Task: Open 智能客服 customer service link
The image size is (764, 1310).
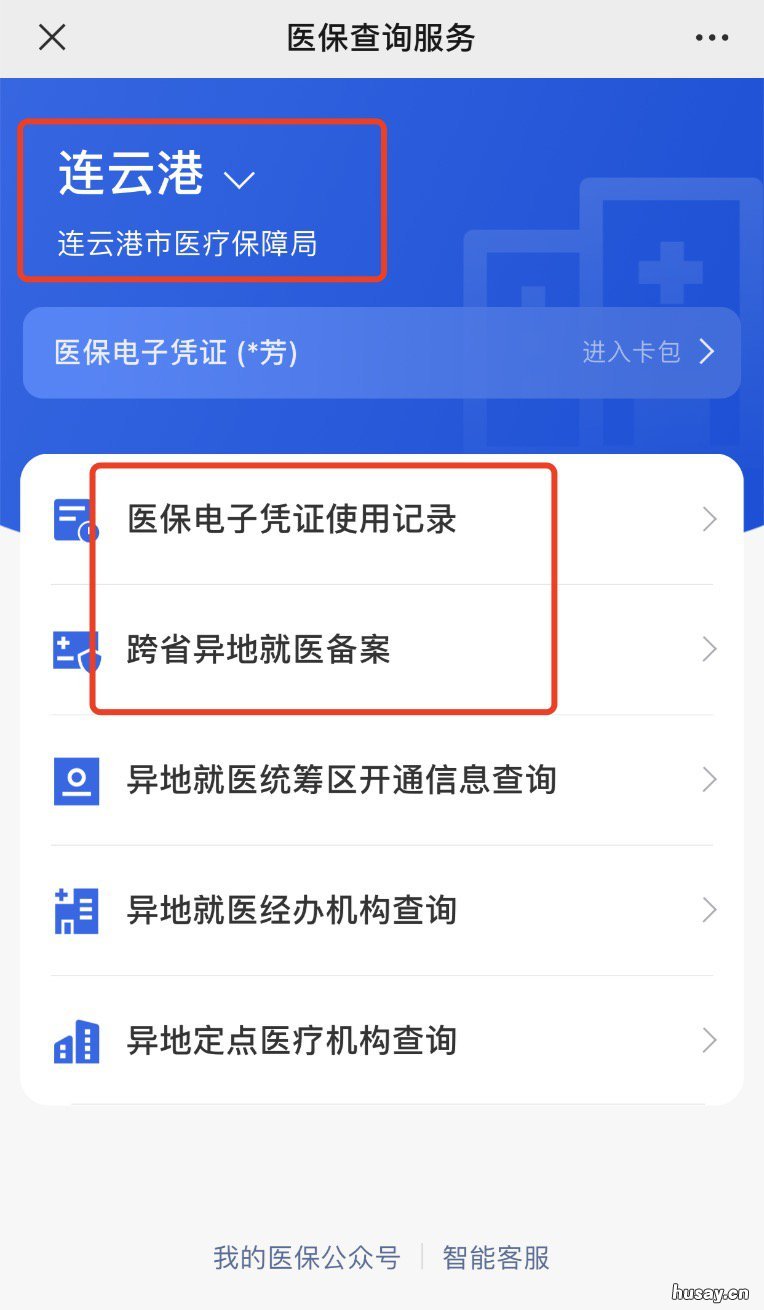Action: click(x=496, y=1258)
